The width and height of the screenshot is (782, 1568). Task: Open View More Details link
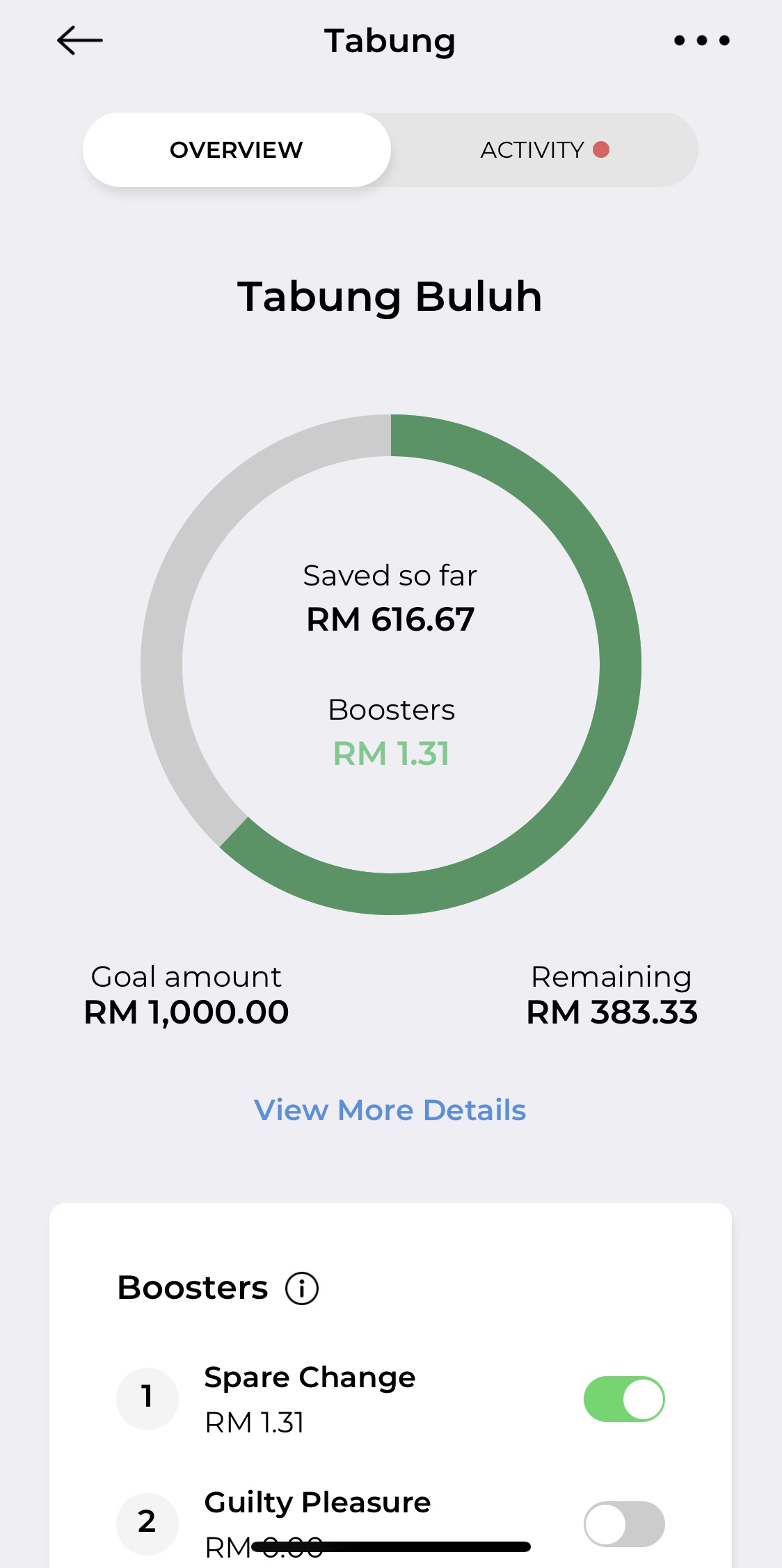(x=390, y=1110)
